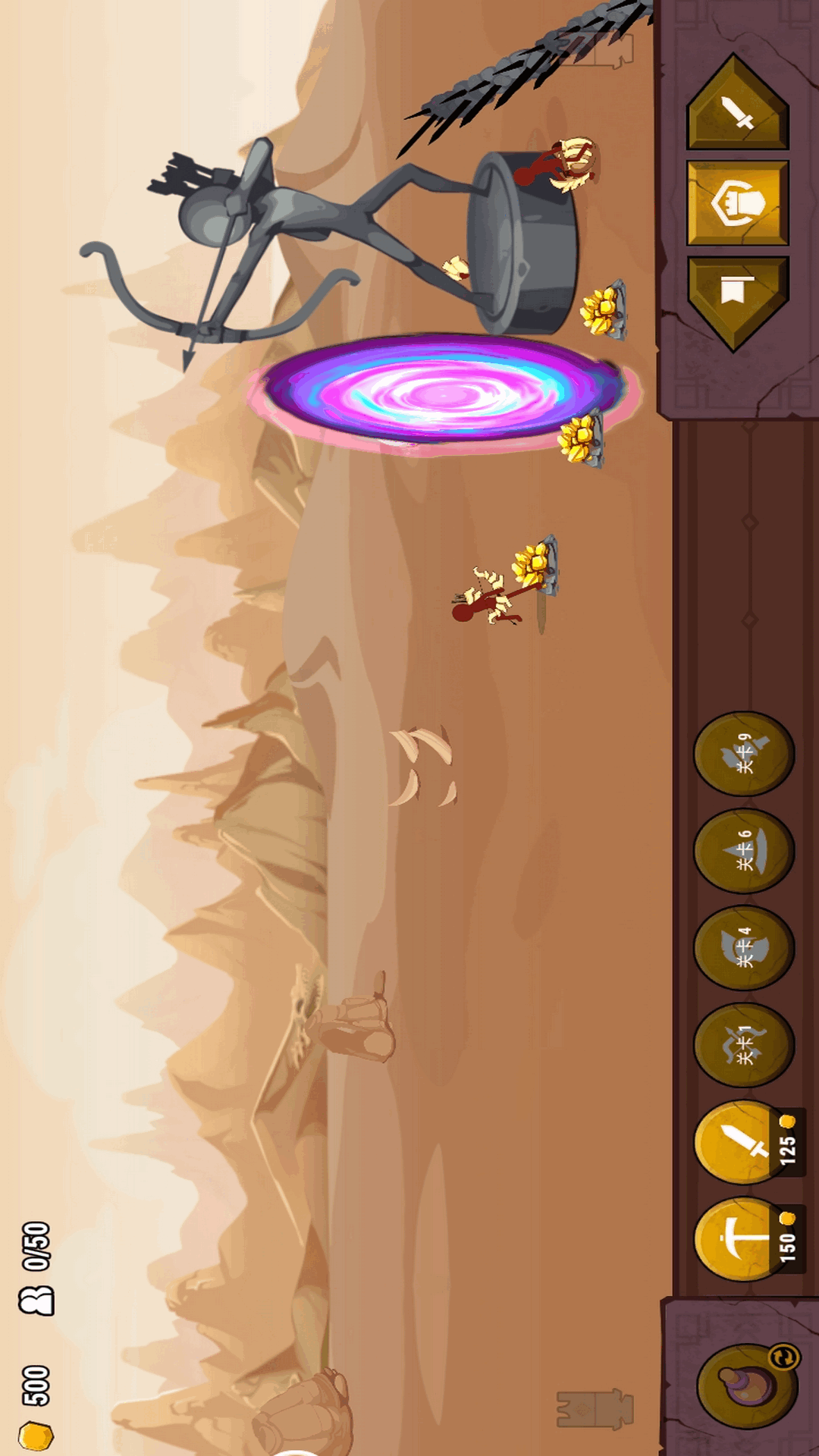Train a miner for 150 gold
The height and width of the screenshot is (1456, 819).
pos(742,1239)
